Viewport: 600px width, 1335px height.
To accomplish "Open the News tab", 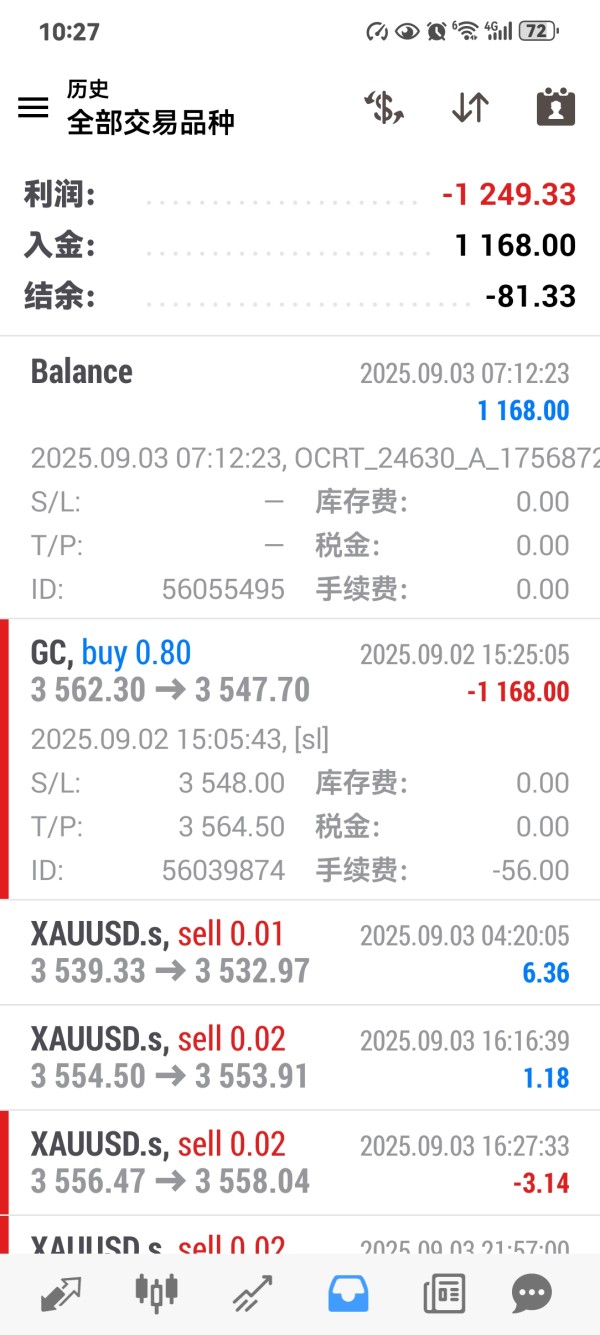I will 444,1295.
